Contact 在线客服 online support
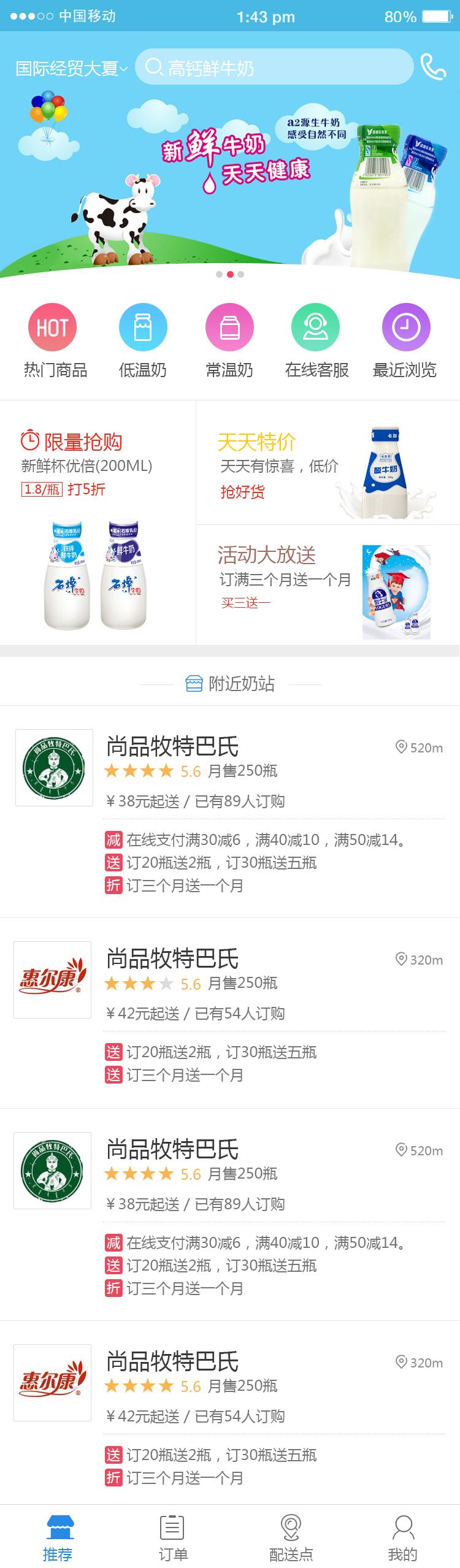 click(x=316, y=341)
